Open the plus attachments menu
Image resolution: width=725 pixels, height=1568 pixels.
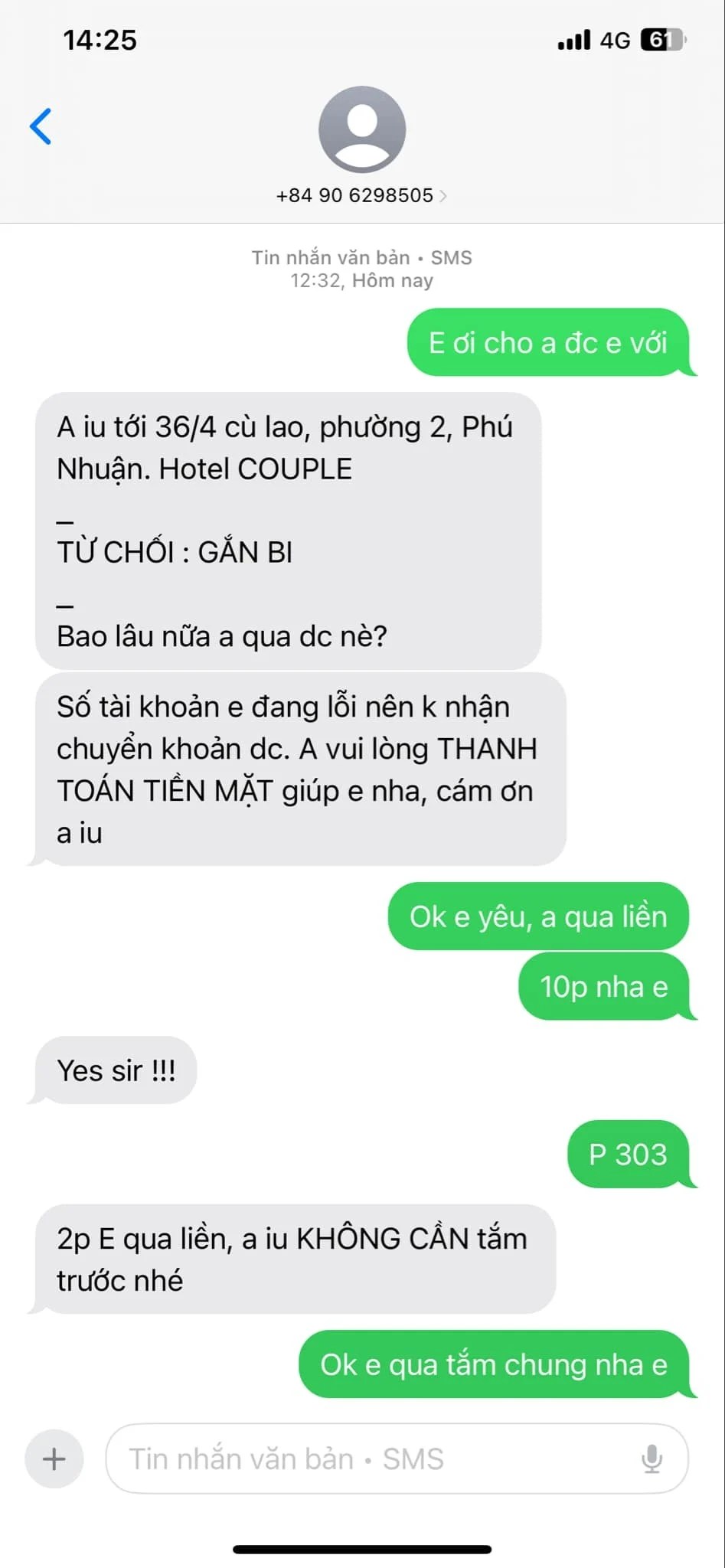tap(54, 1459)
